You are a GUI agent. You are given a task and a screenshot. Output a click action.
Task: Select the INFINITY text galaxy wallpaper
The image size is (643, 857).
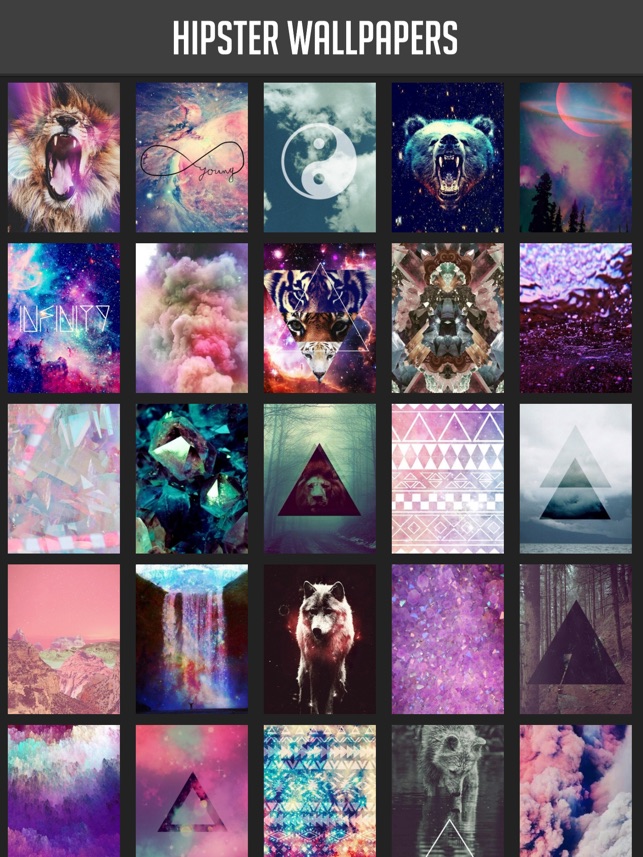click(64, 318)
